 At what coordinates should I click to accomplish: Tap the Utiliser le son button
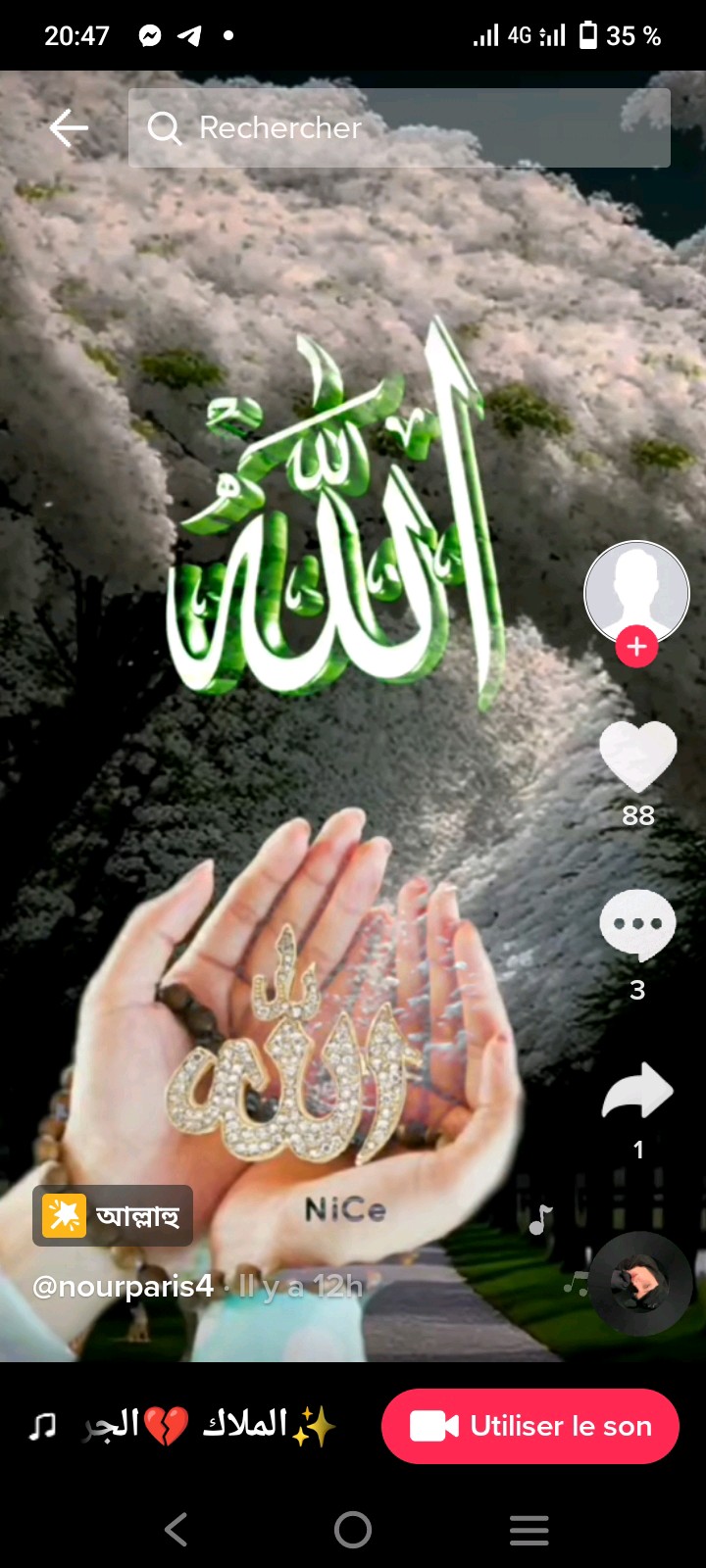530,1426
